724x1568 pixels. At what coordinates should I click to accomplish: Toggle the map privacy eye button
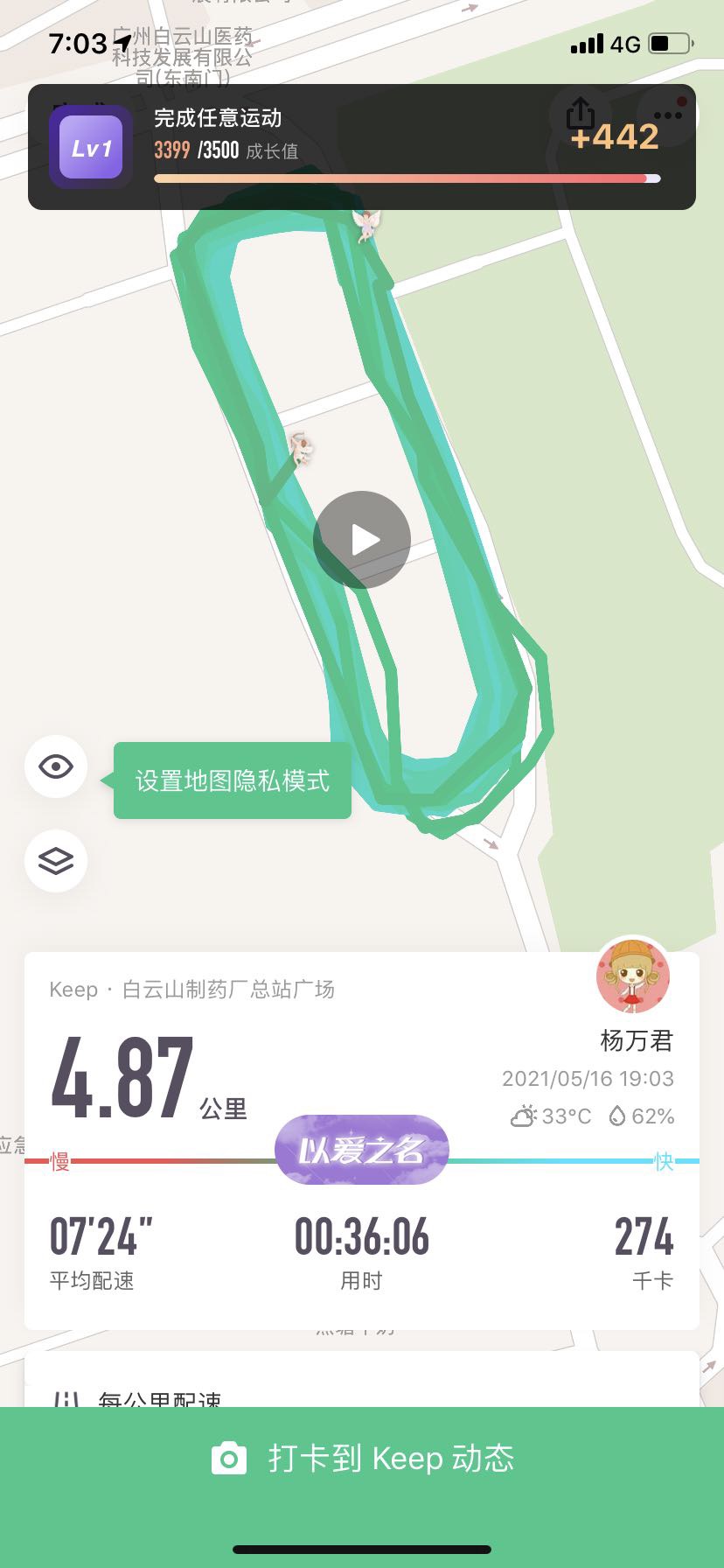click(56, 767)
